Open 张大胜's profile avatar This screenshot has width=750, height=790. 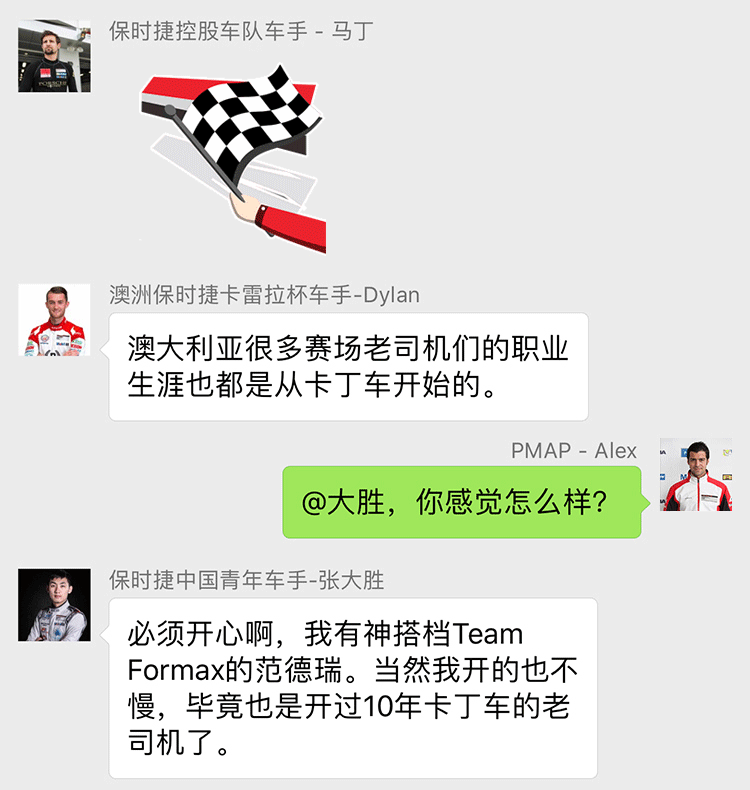point(54,605)
